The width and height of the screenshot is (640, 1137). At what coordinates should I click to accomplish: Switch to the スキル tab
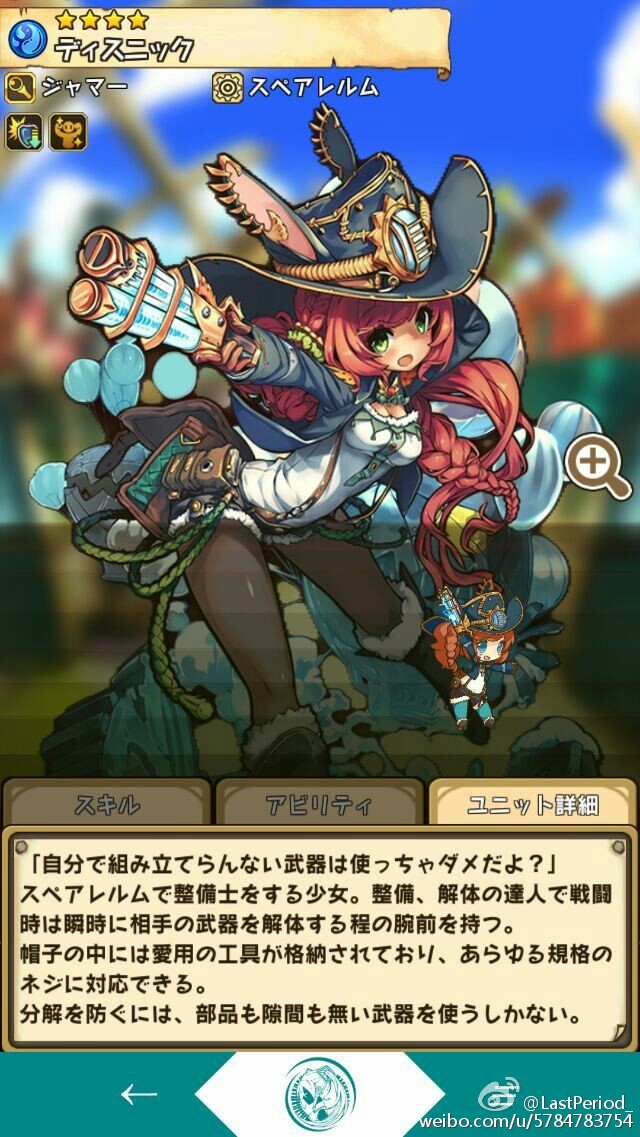coord(107,804)
